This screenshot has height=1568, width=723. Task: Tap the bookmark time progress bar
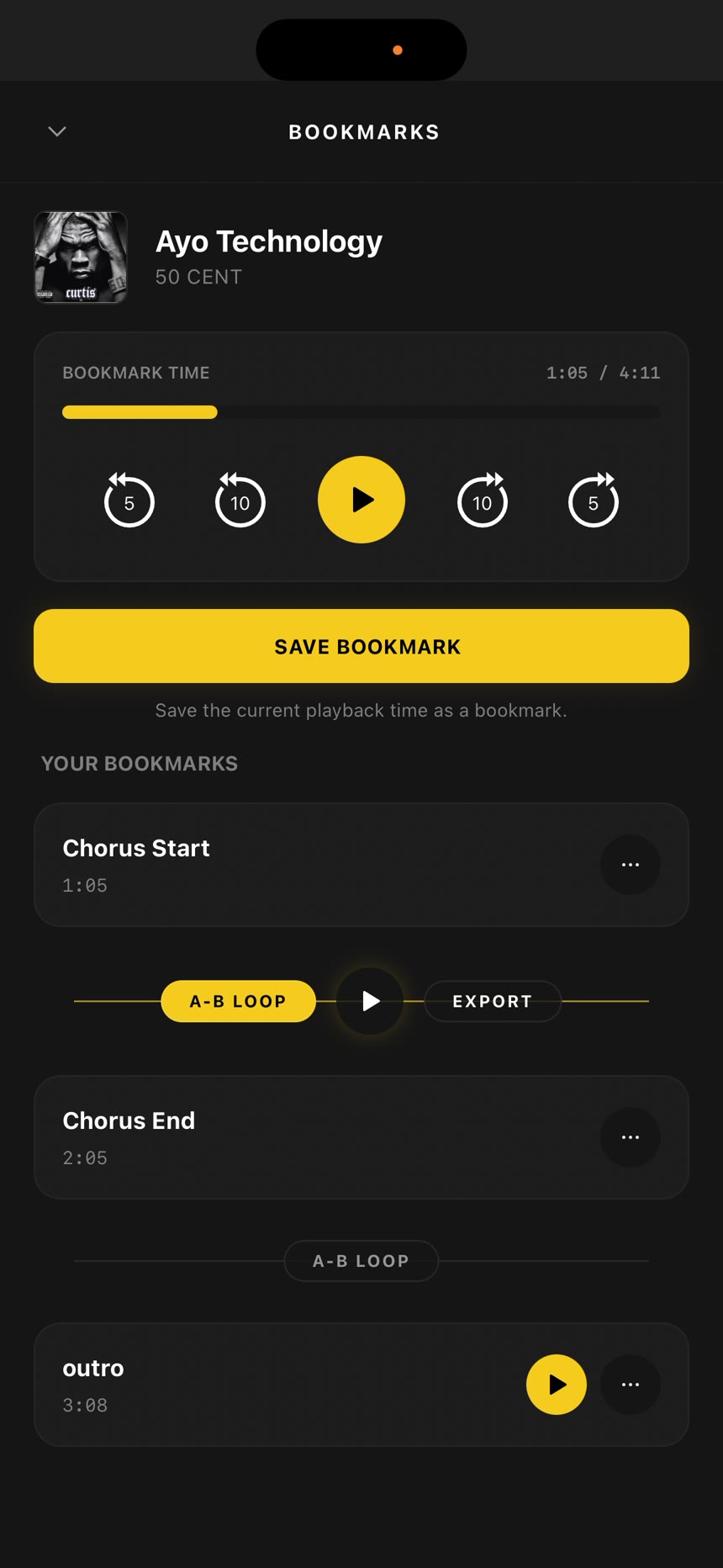[x=361, y=412]
